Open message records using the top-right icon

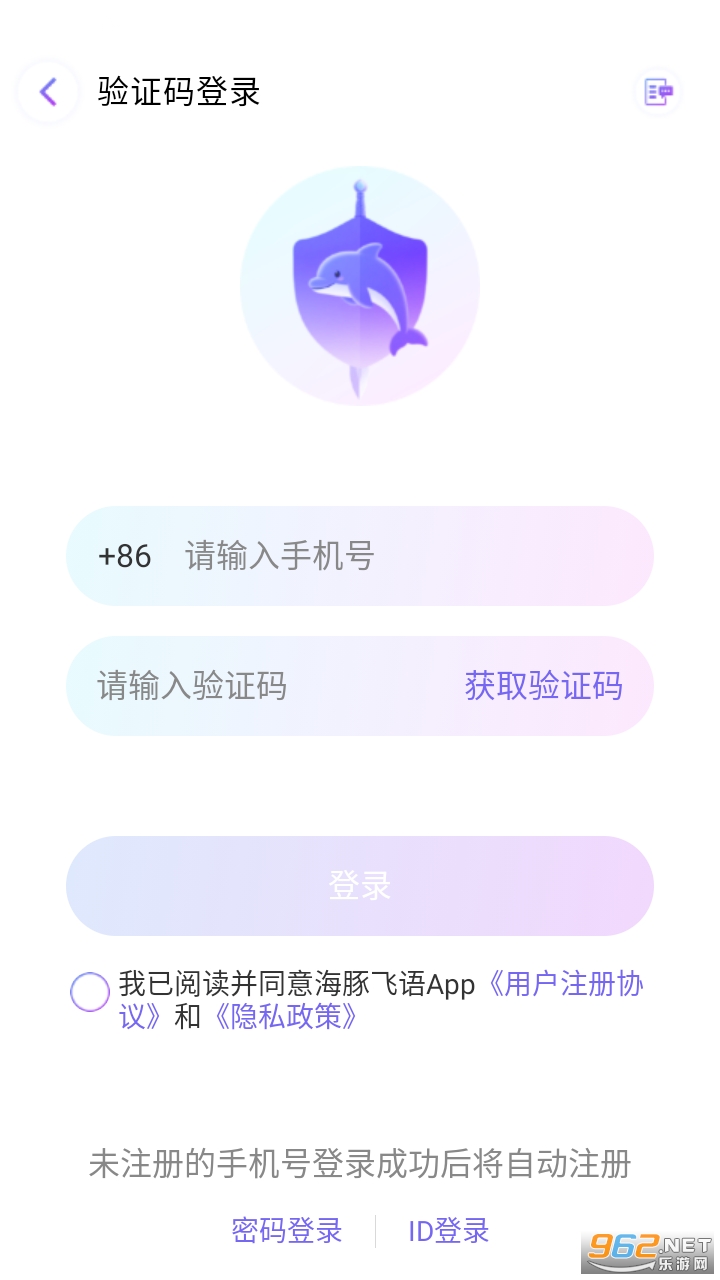[x=660, y=91]
